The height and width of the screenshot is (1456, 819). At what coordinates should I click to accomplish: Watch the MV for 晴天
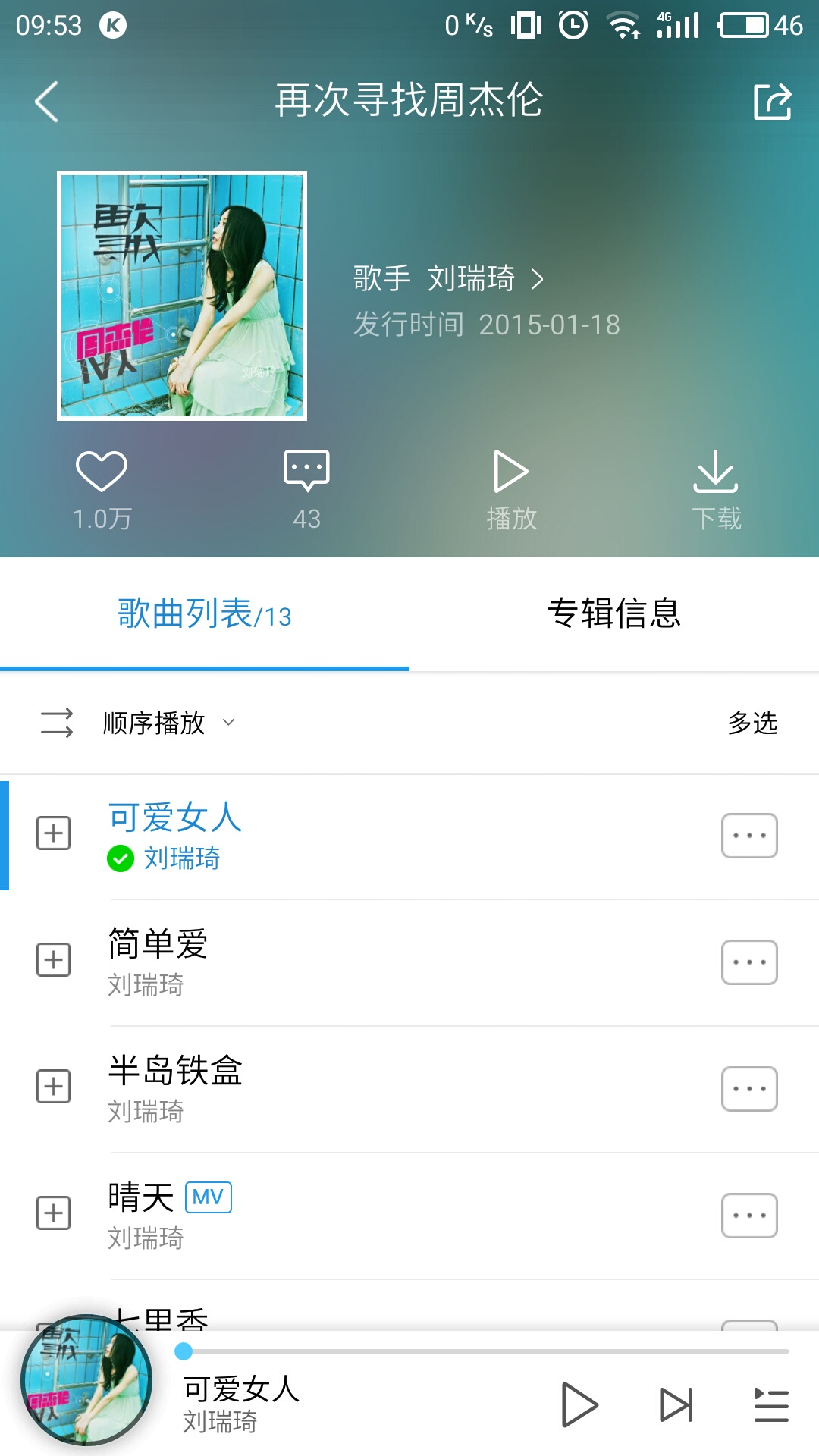(x=207, y=1197)
